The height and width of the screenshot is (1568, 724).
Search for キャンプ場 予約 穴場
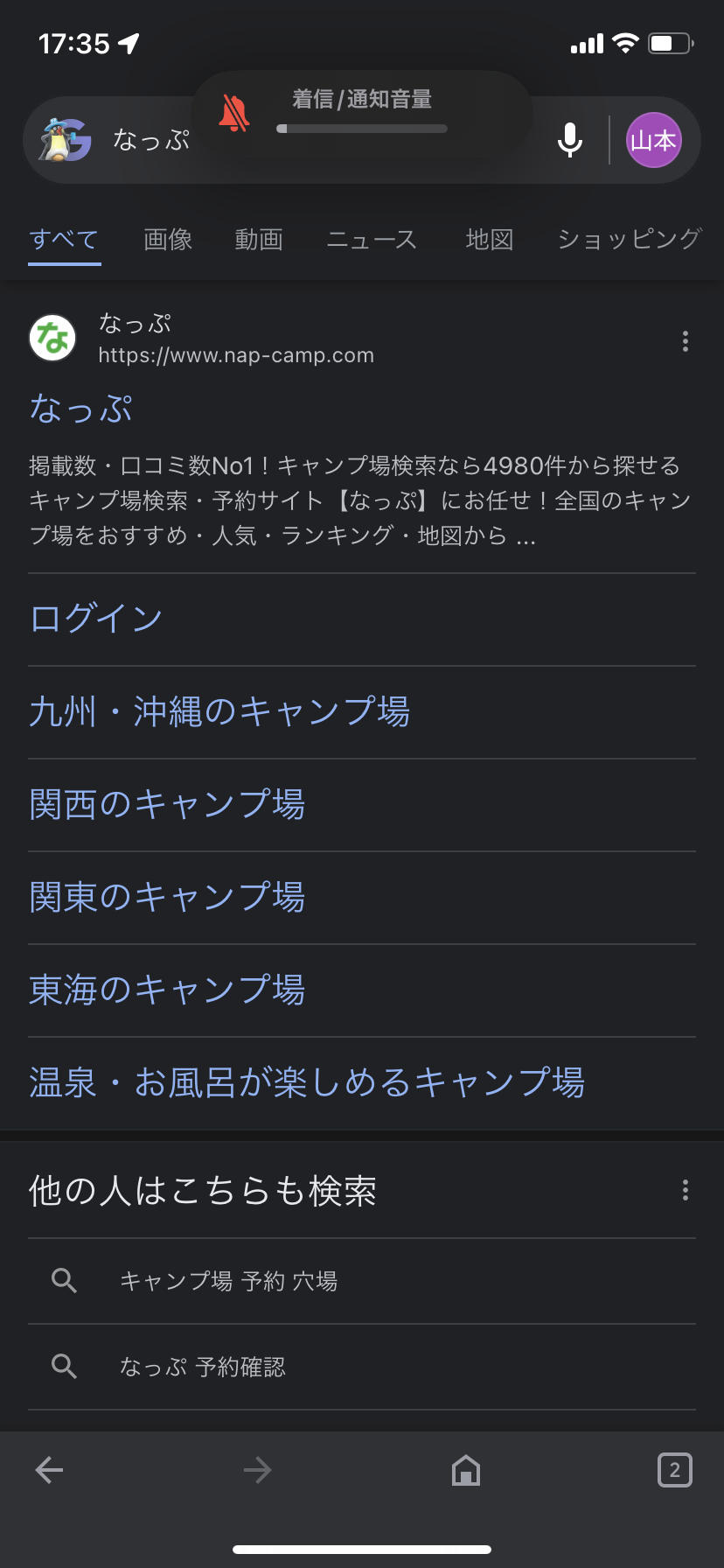click(x=362, y=1281)
